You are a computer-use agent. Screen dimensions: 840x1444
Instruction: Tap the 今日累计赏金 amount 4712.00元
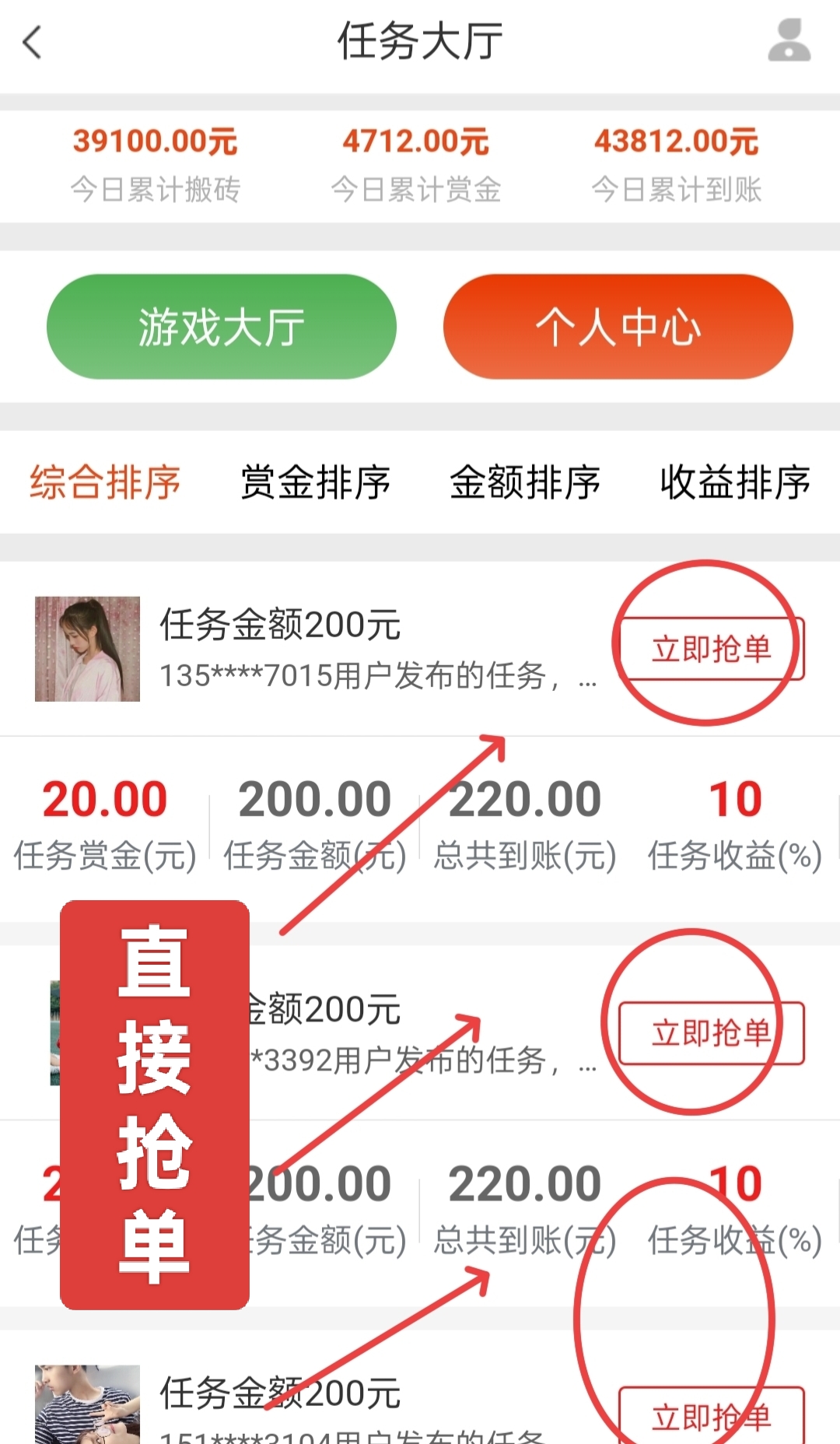(x=418, y=141)
